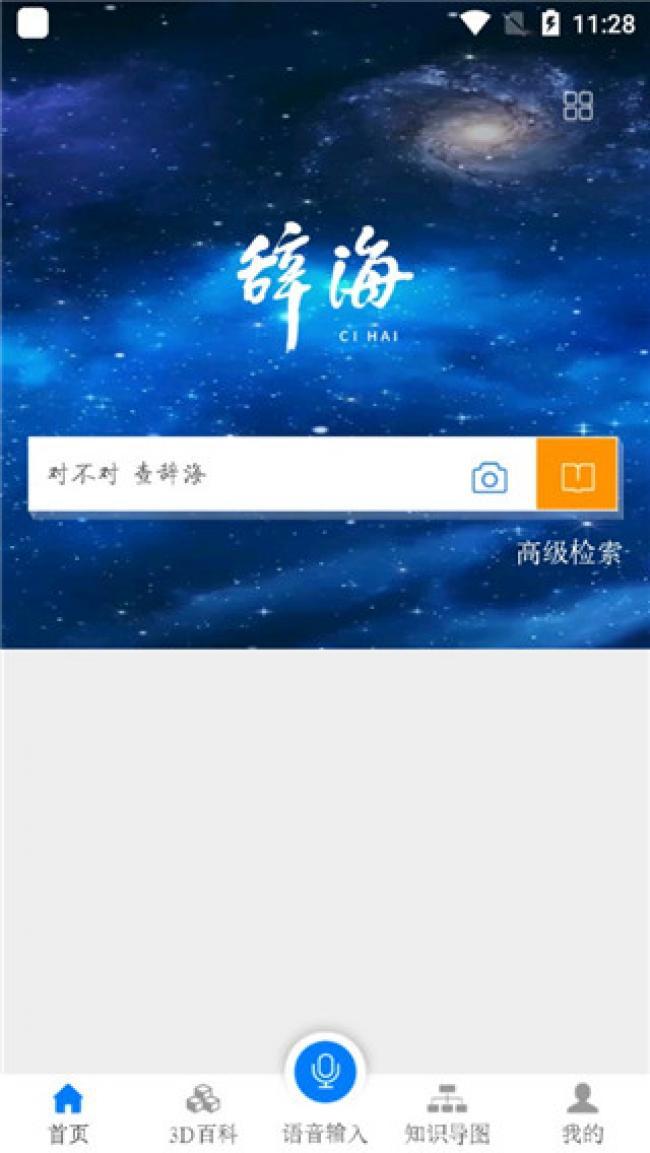650x1153 pixels.
Task: Open 高级检索 advanced search
Action: 568,553
